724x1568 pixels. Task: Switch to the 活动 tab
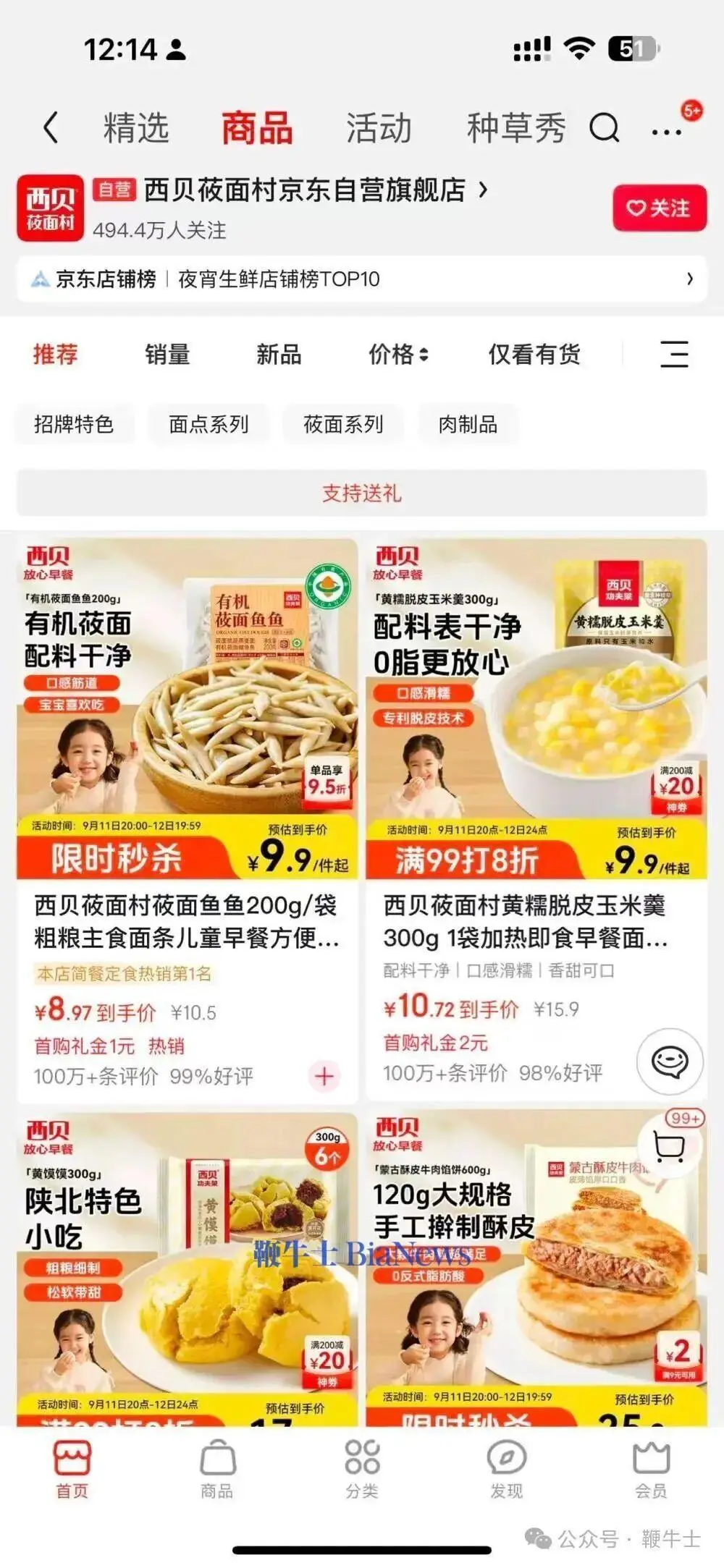coord(378,129)
